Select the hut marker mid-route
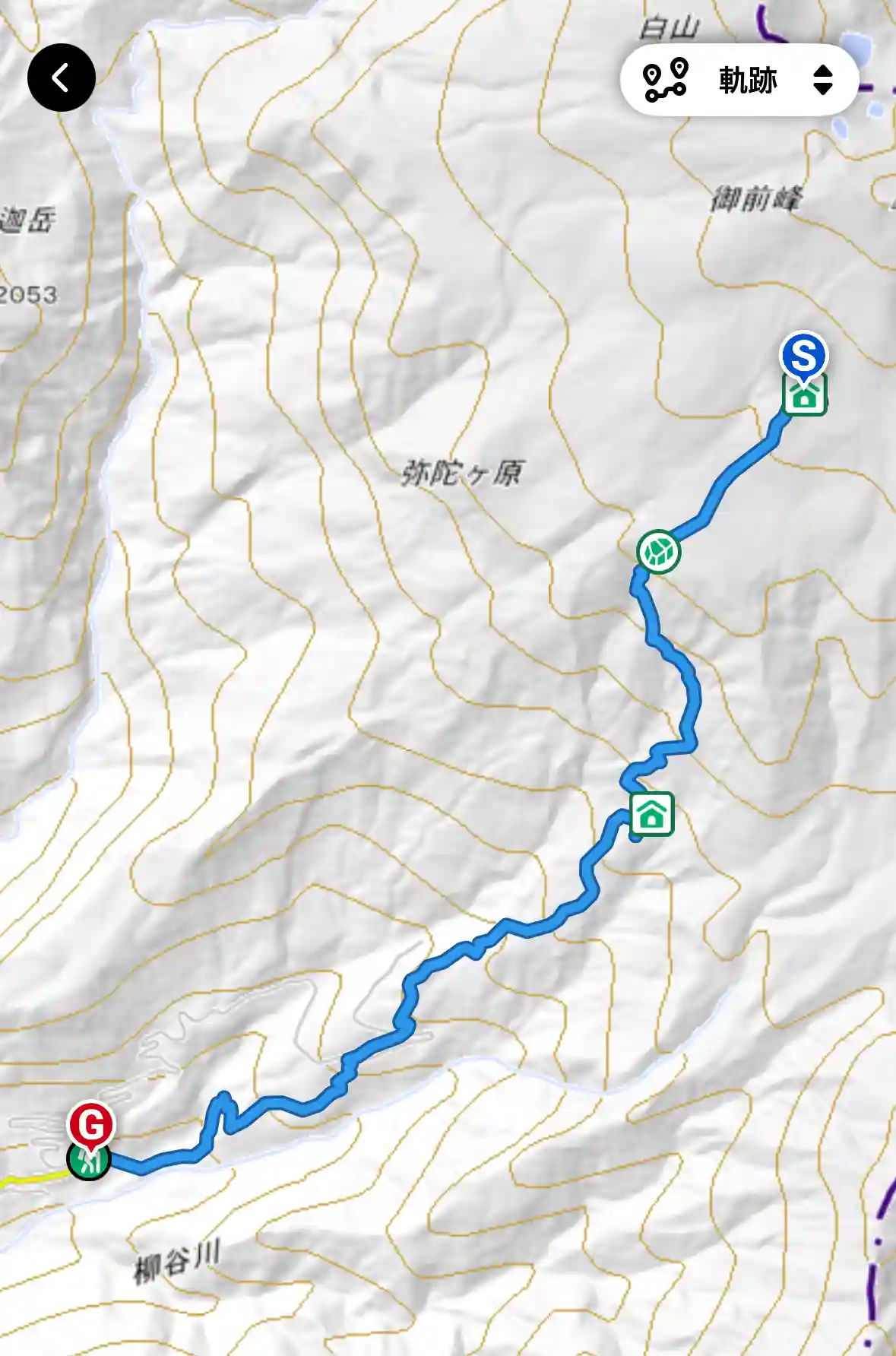Viewport: 896px width, 1356px height. tap(652, 814)
